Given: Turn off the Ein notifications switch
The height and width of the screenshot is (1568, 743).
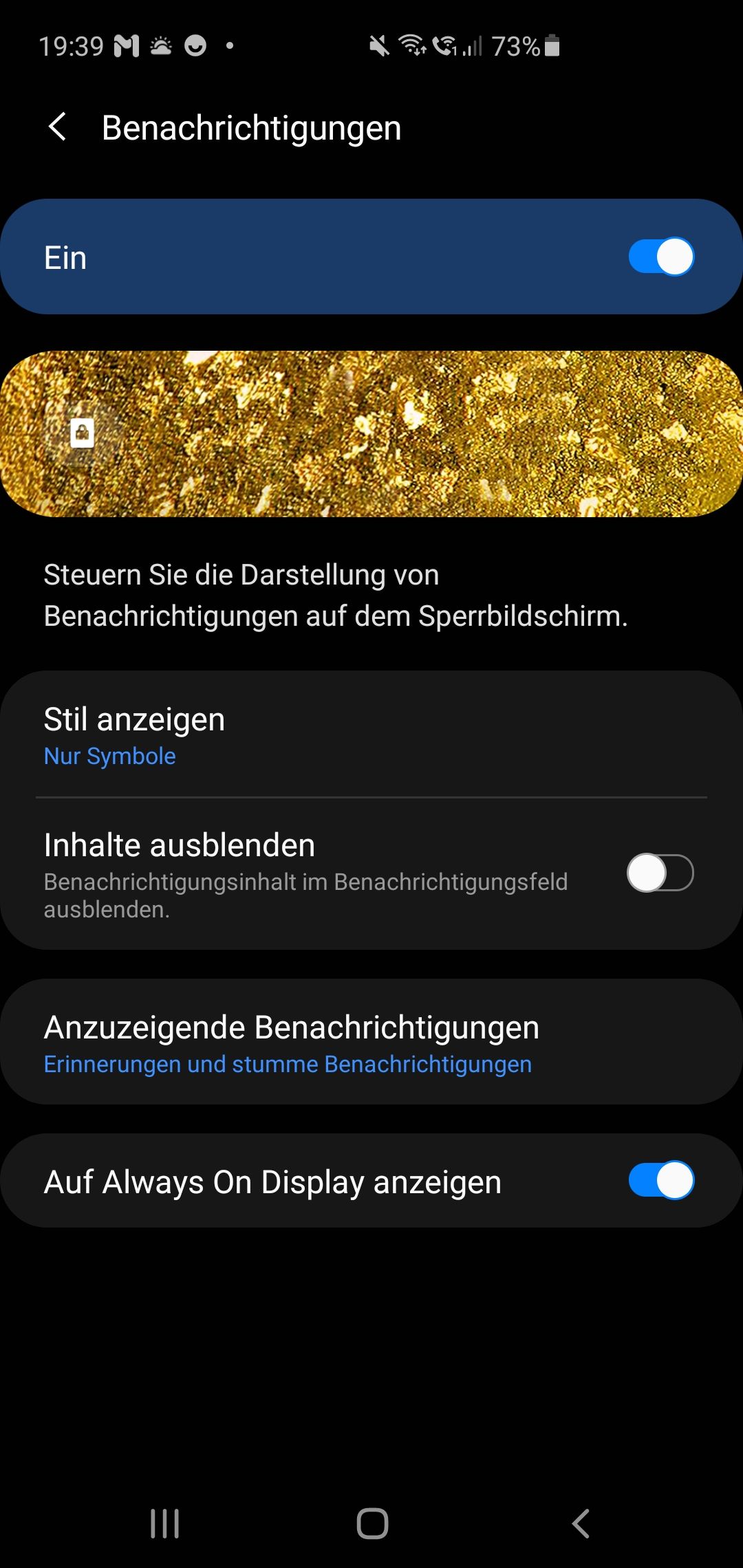Looking at the screenshot, I should (x=660, y=257).
